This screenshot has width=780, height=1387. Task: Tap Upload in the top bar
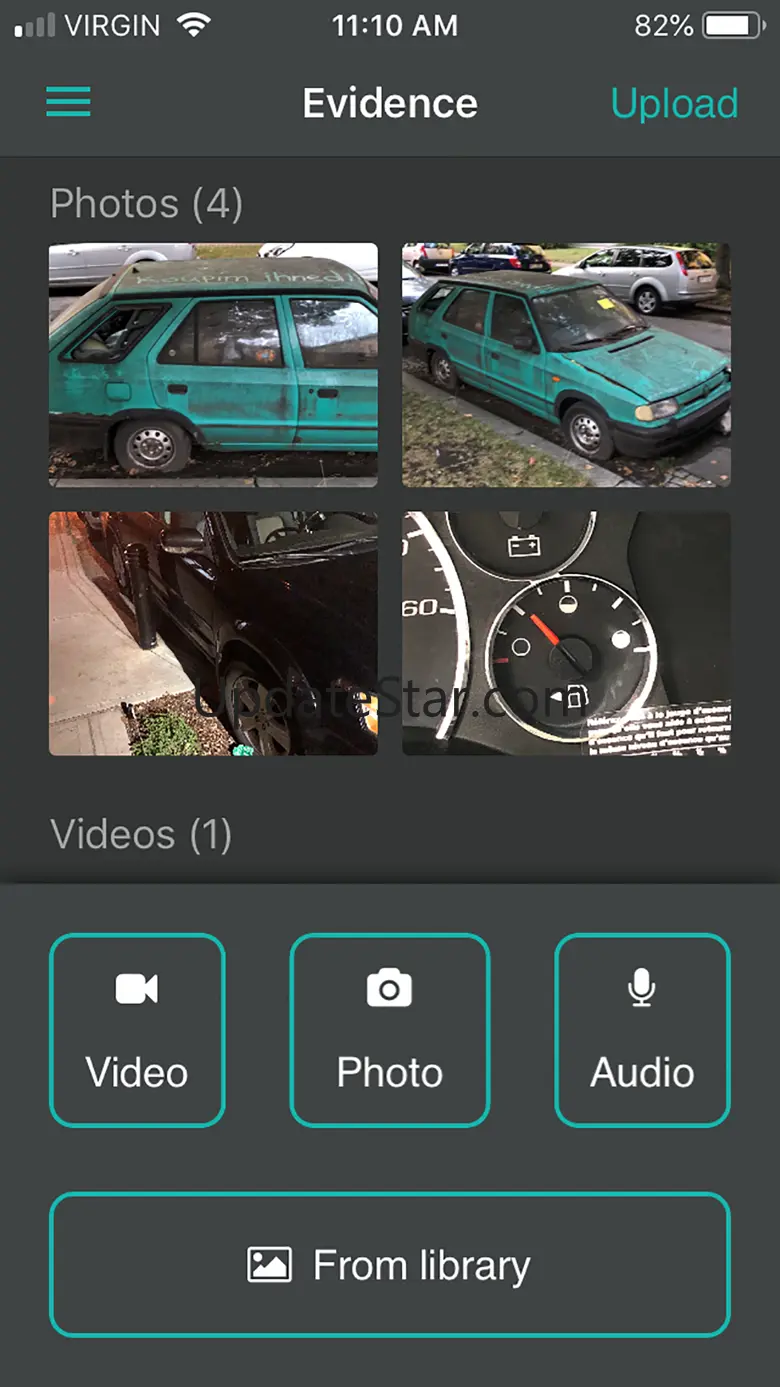point(674,104)
